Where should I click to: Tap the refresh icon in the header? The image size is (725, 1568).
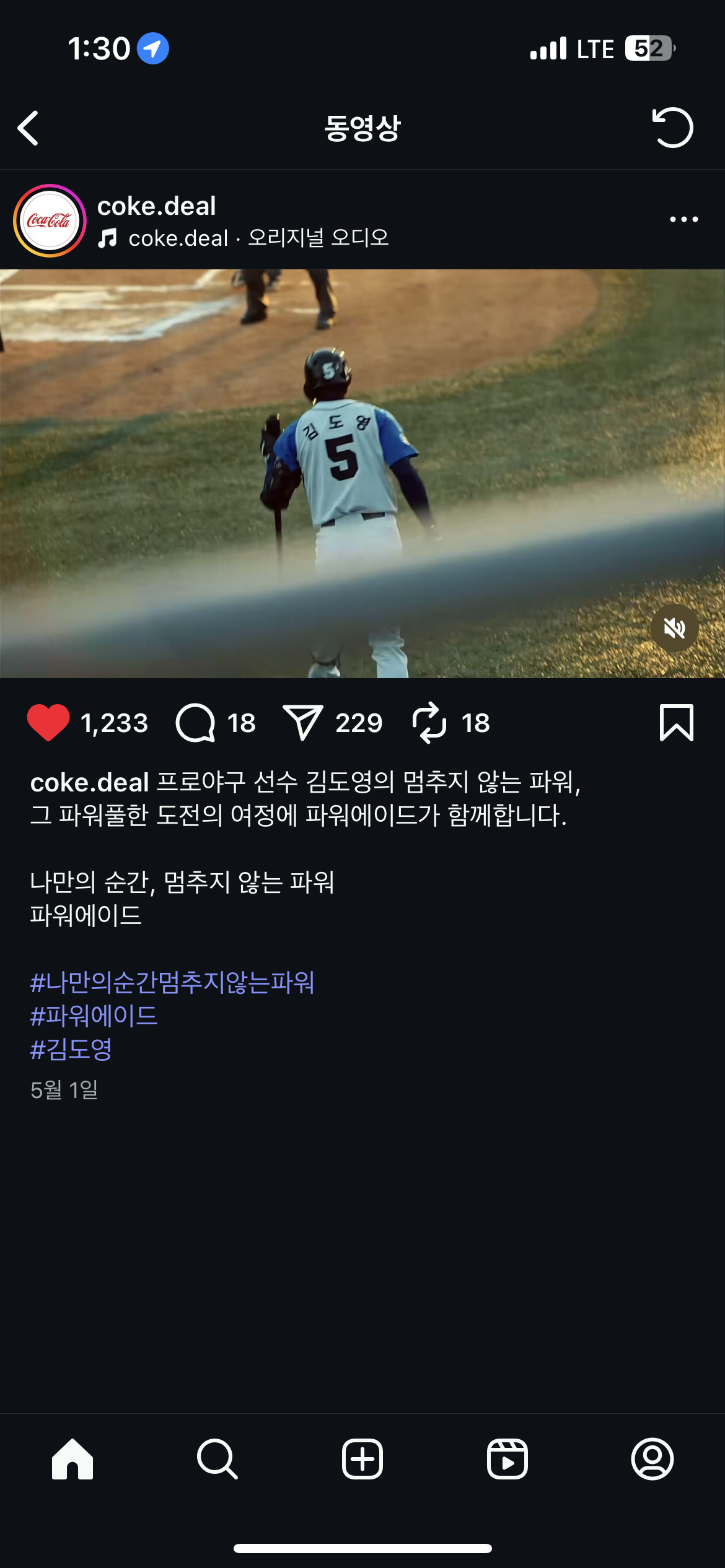[x=672, y=128]
